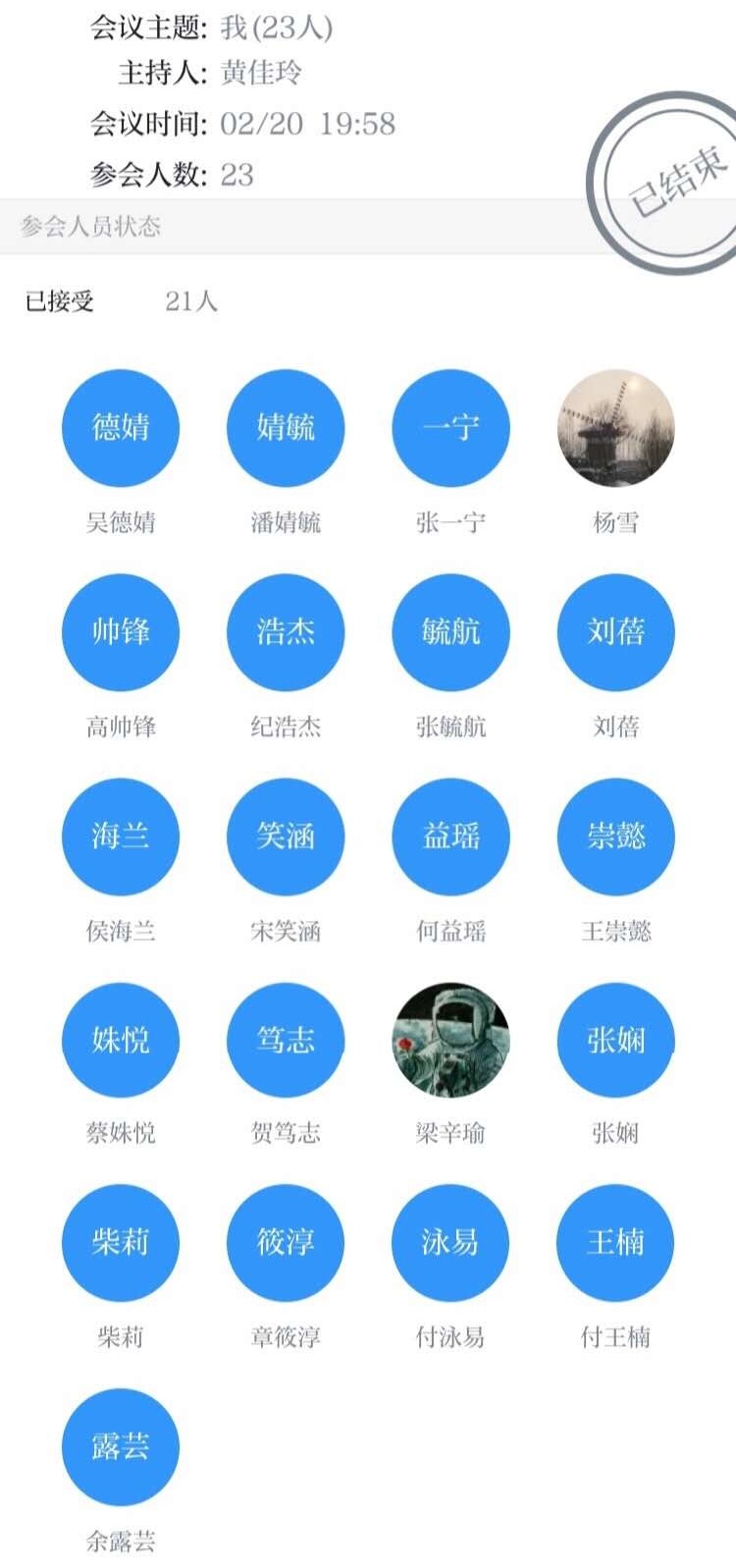This screenshot has width=736, height=1568.
Task: Tap 潘婧毓's avatar
Action: (x=286, y=428)
